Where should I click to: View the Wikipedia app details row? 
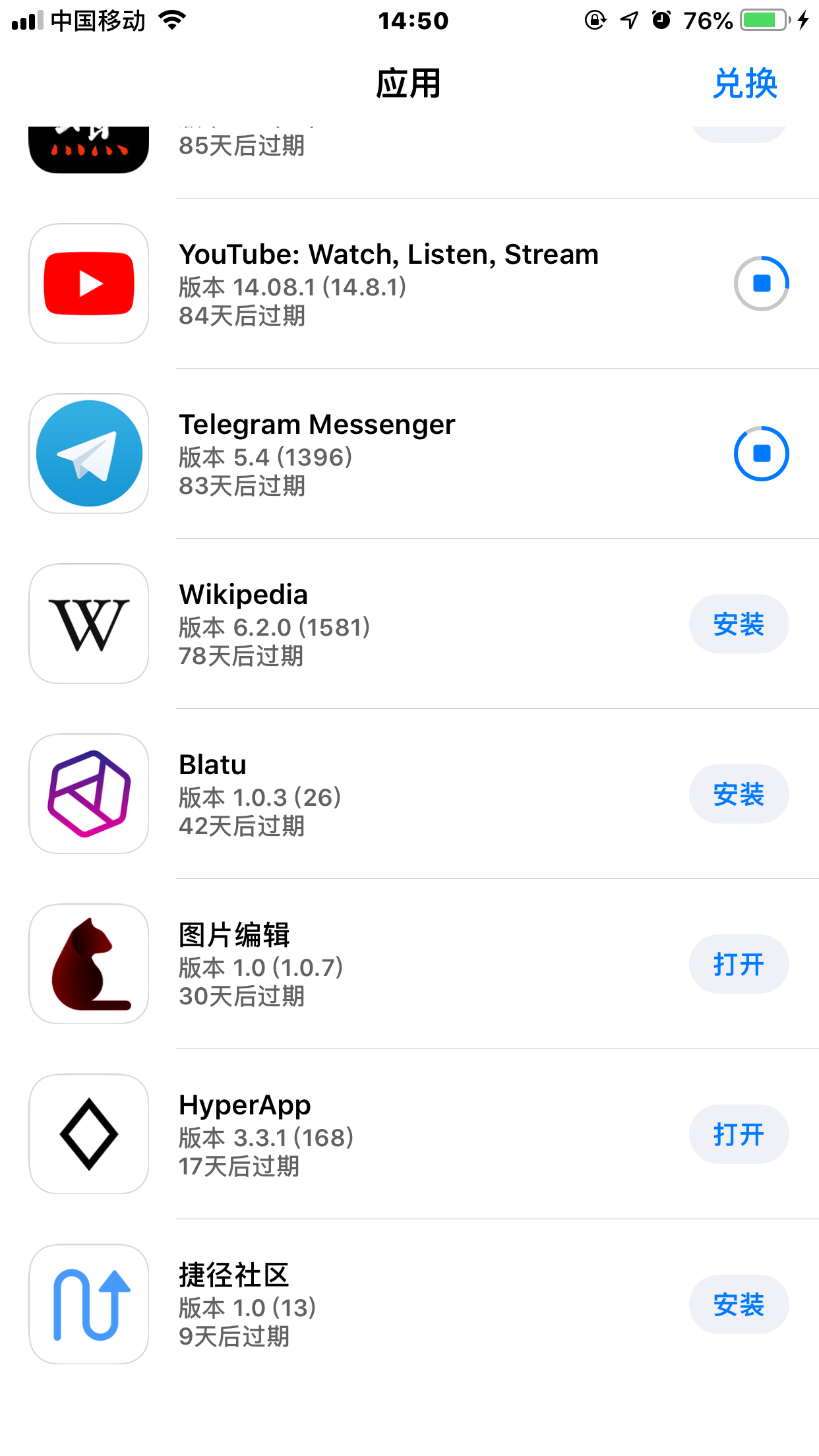[409, 624]
